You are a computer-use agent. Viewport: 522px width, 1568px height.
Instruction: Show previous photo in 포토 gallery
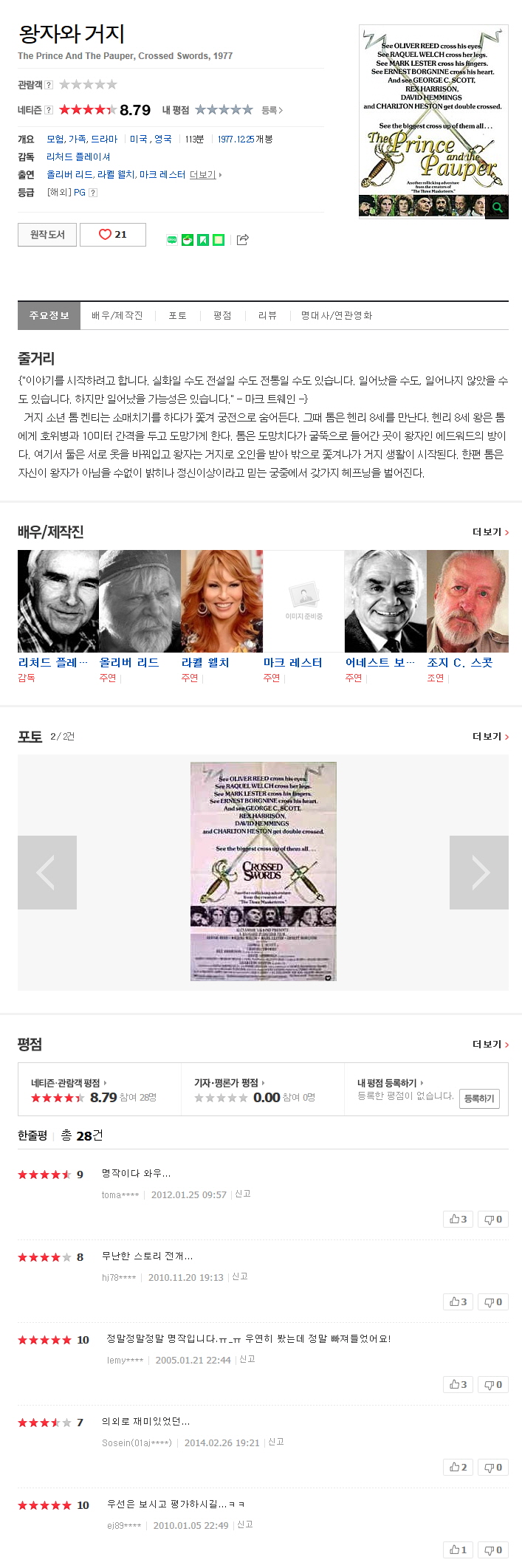click(x=47, y=872)
